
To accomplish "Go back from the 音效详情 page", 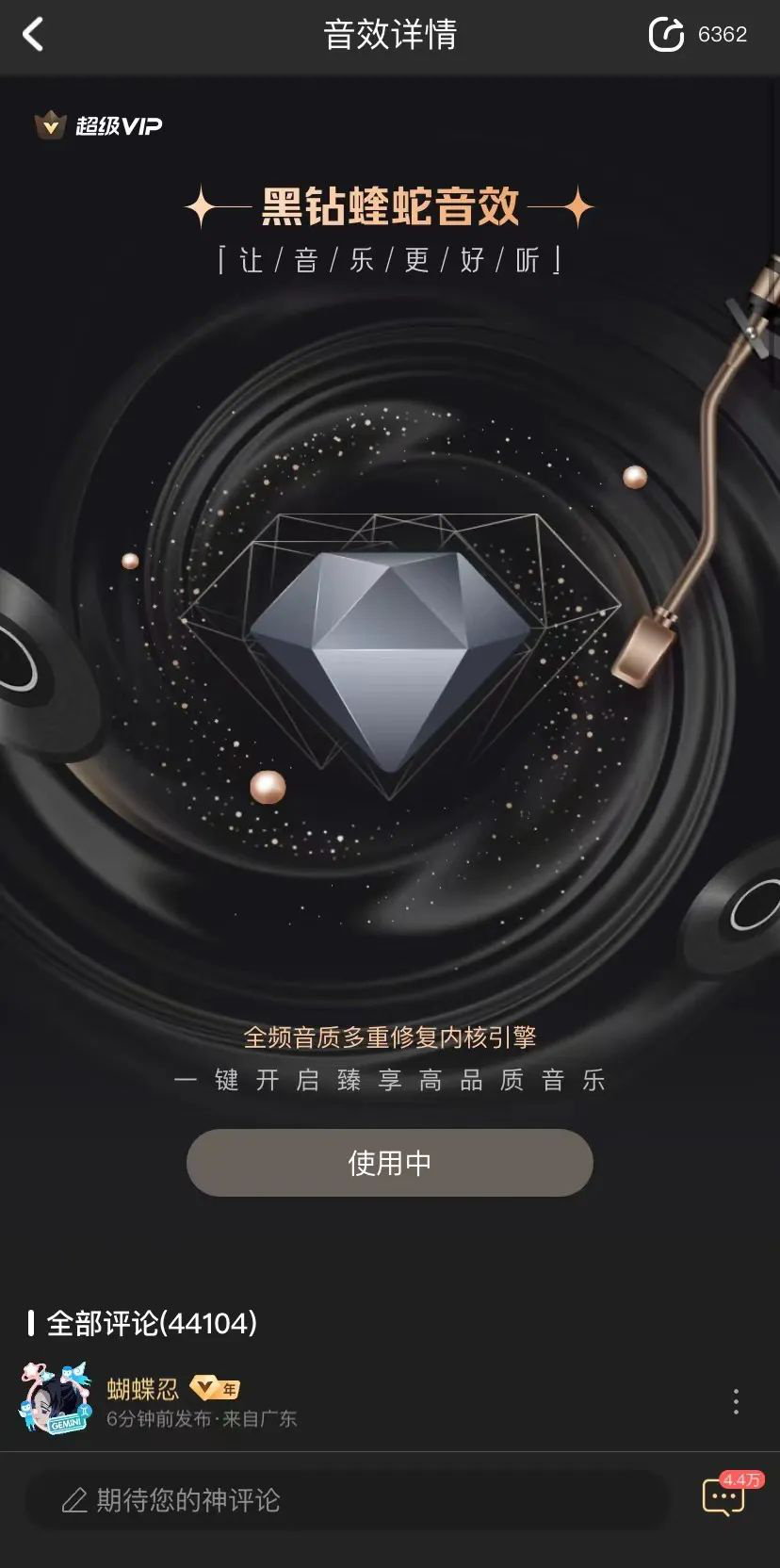I will click(34, 35).
